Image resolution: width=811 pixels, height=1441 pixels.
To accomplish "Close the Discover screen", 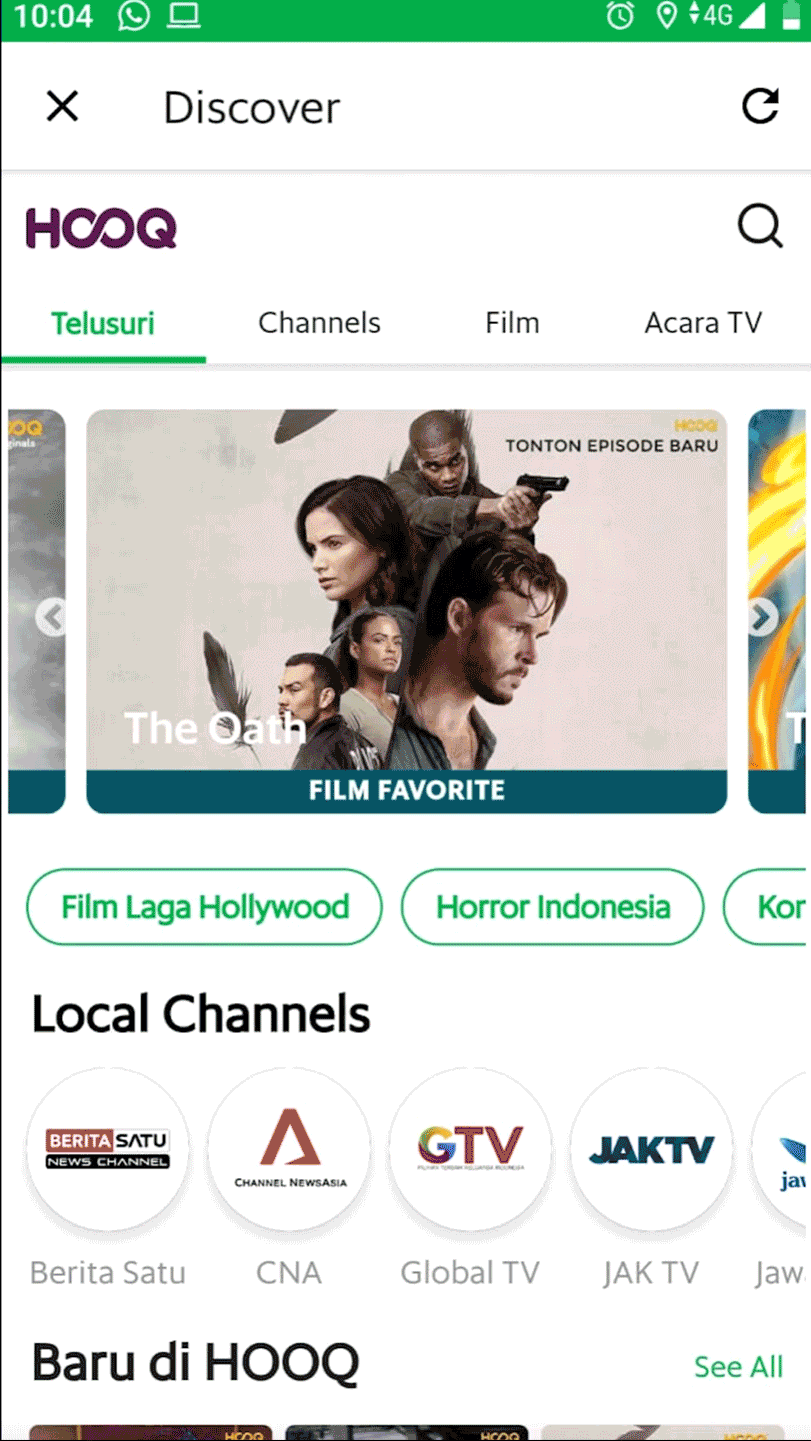I will pos(62,106).
